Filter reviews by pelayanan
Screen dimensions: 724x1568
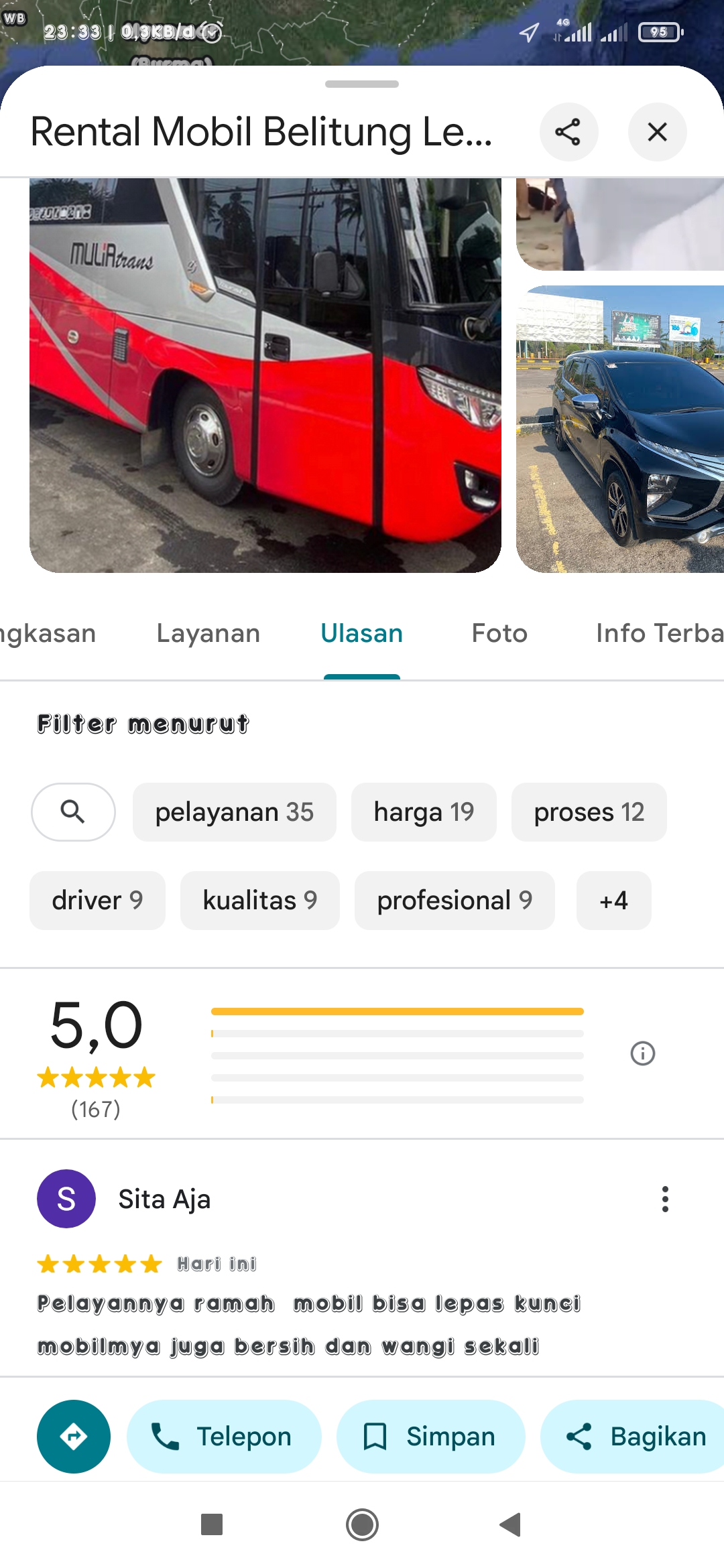(x=235, y=812)
